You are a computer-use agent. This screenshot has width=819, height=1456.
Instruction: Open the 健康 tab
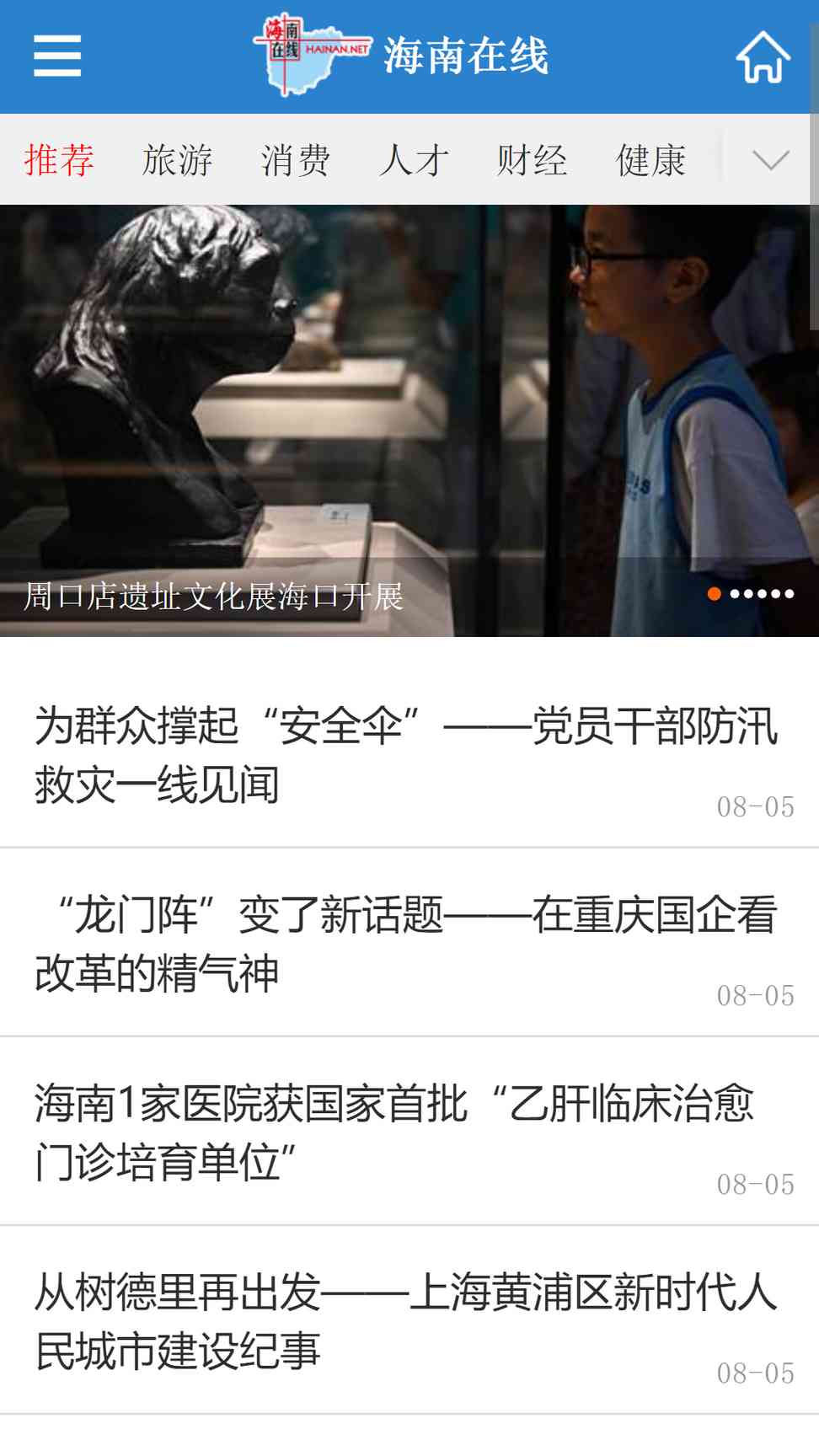650,159
